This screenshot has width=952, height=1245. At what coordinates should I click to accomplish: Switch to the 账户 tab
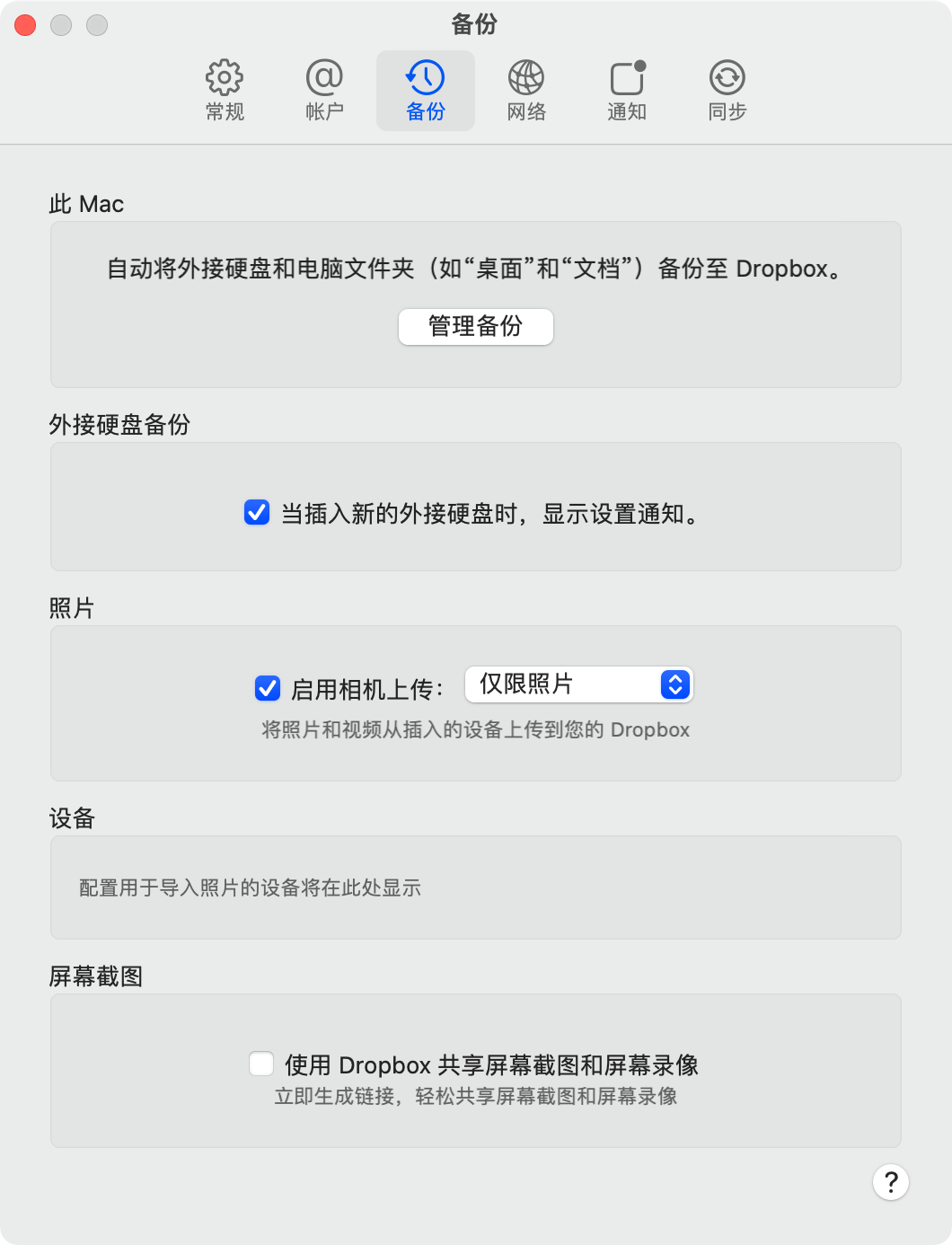point(324,90)
